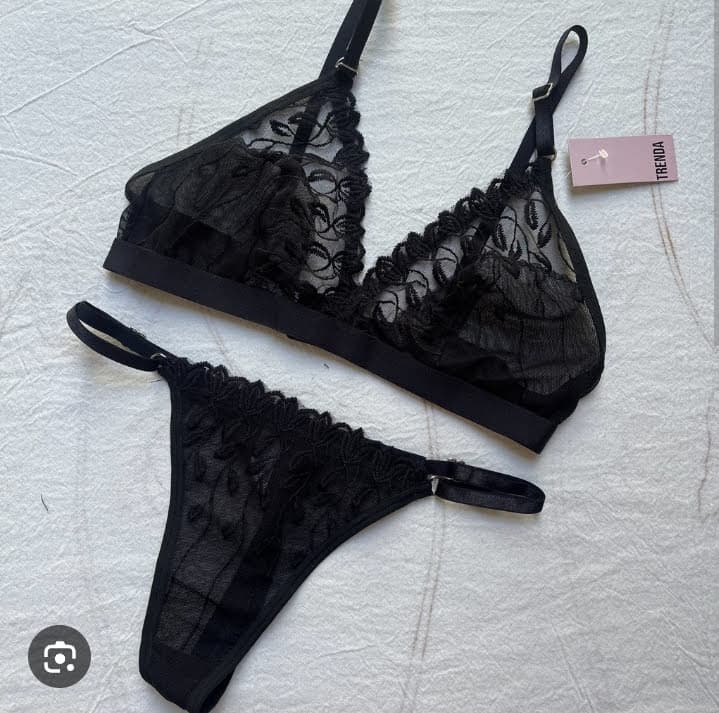Search this image with Google Lens
719x713 pixels.
(59, 656)
